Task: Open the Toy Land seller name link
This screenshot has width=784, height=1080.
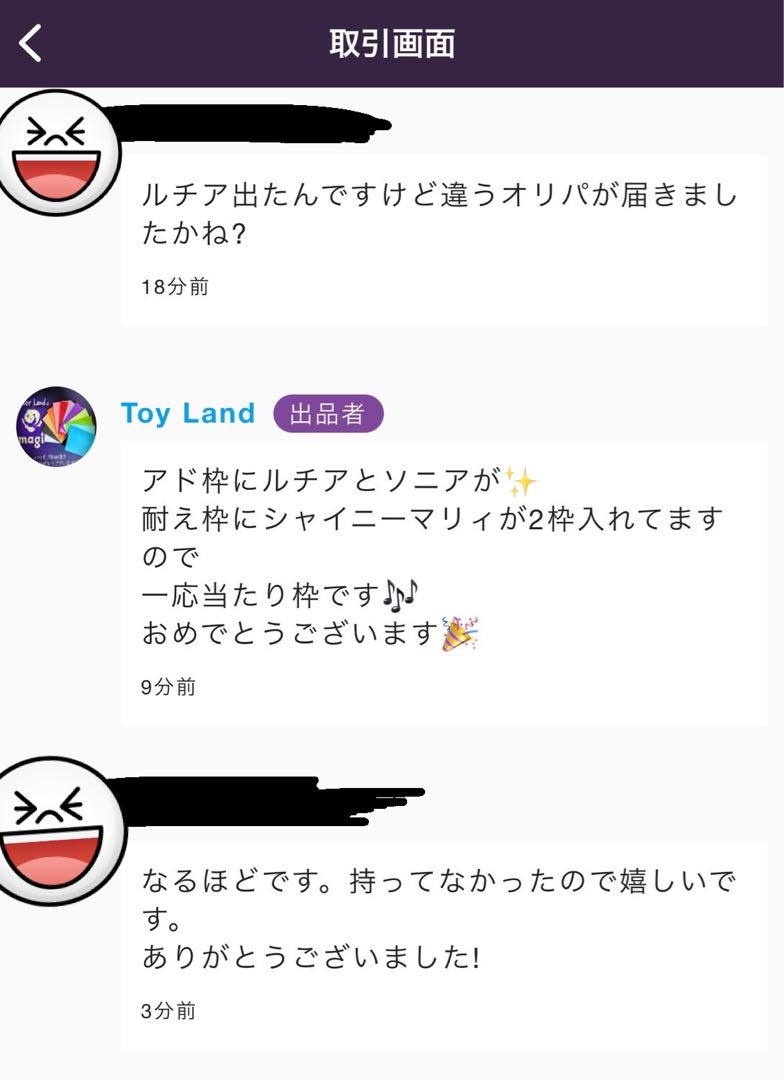Action: click(188, 414)
